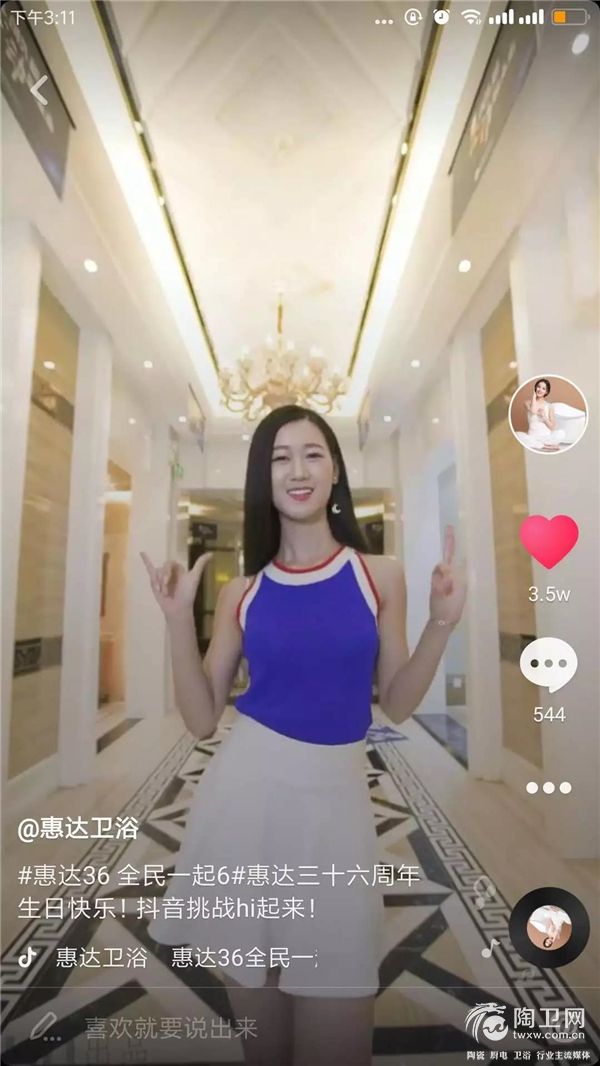The image size is (600, 1066).
Task: Like the video with the heart icon
Action: 548,542
